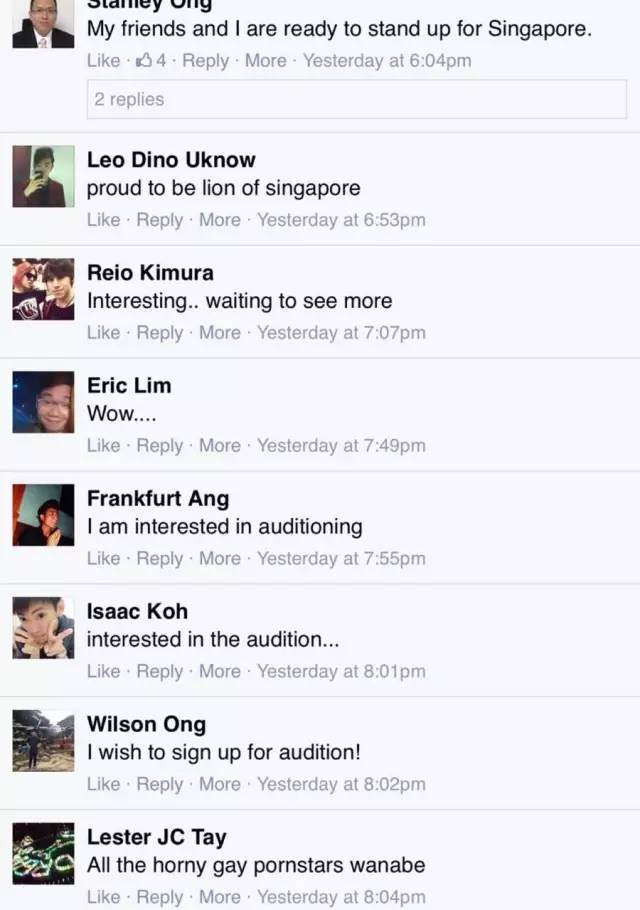The image size is (640, 910).
Task: Reply to Frankfurt Ang's comment
Action: pos(159,558)
